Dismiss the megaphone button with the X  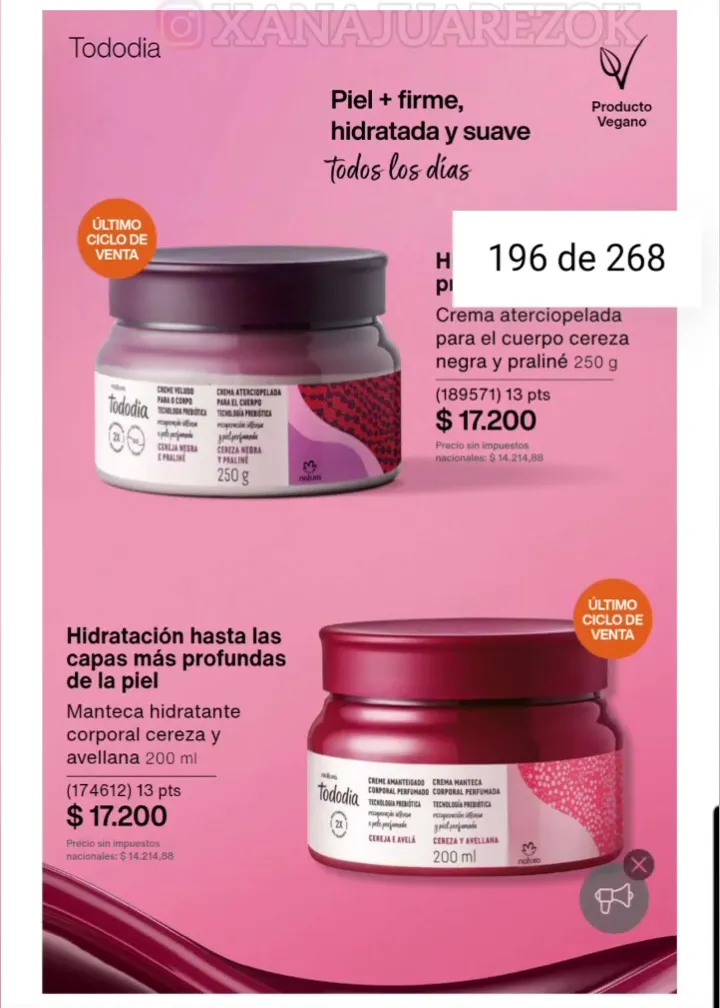(640, 865)
